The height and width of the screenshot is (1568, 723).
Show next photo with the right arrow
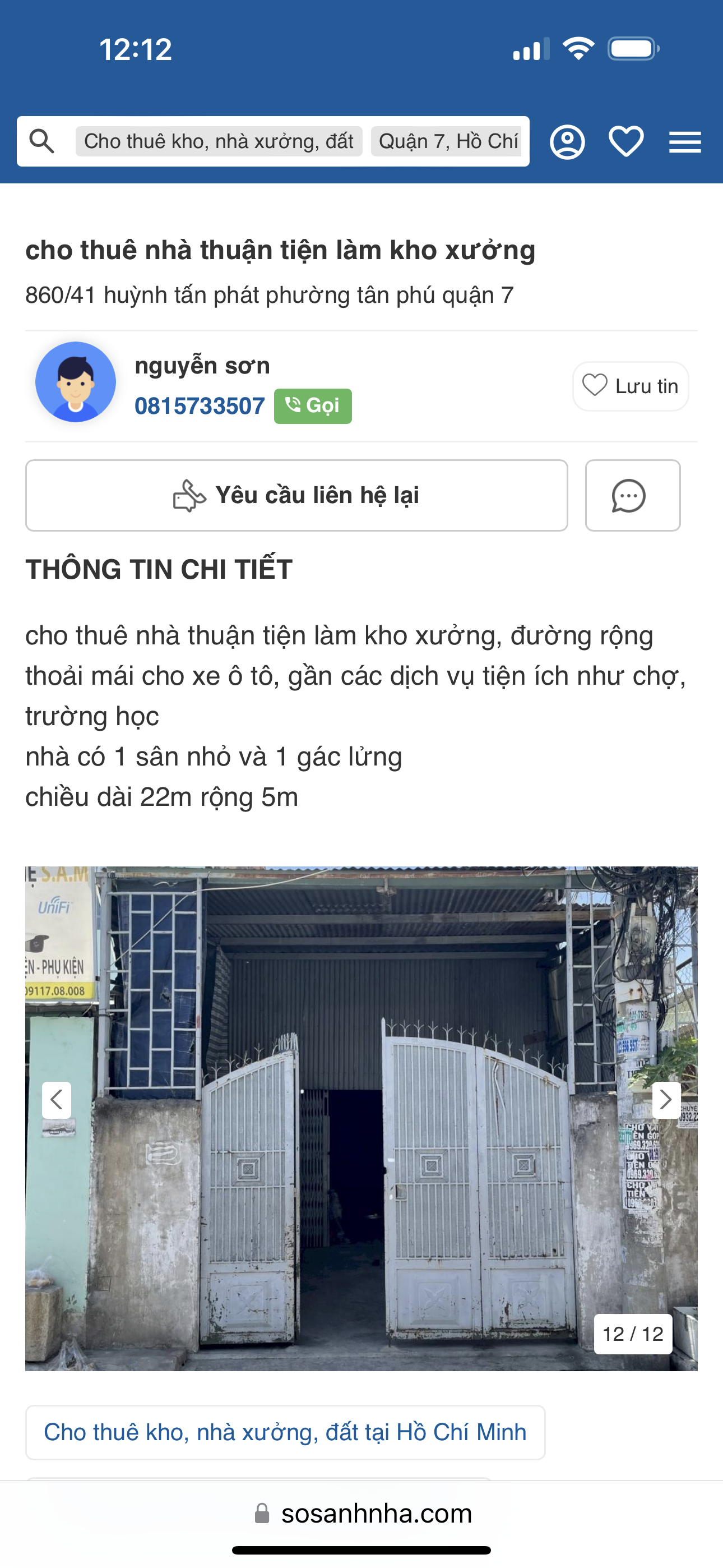coord(666,1100)
